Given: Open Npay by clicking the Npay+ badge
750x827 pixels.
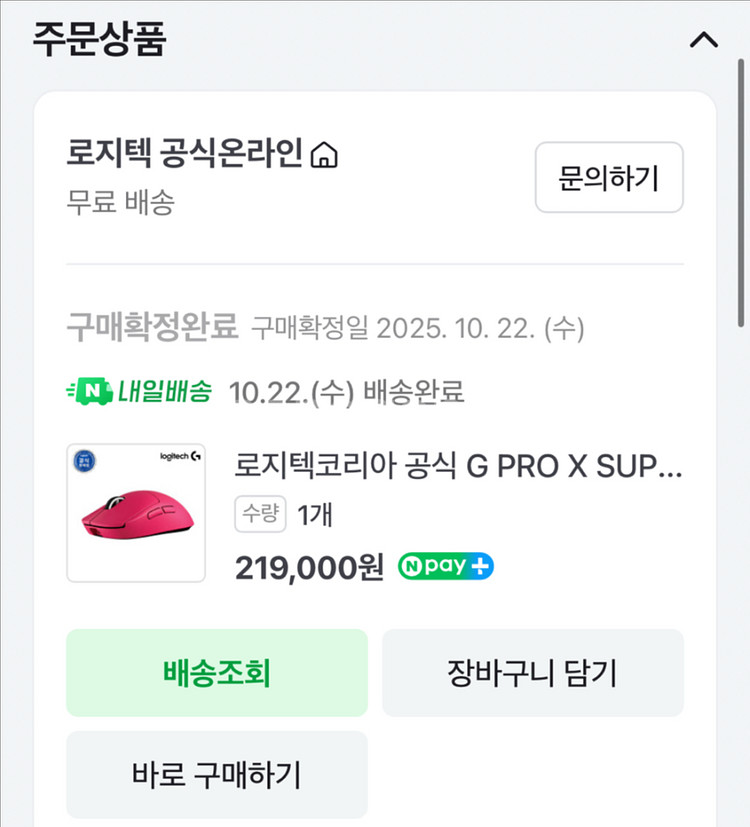Looking at the screenshot, I should coord(446,565).
